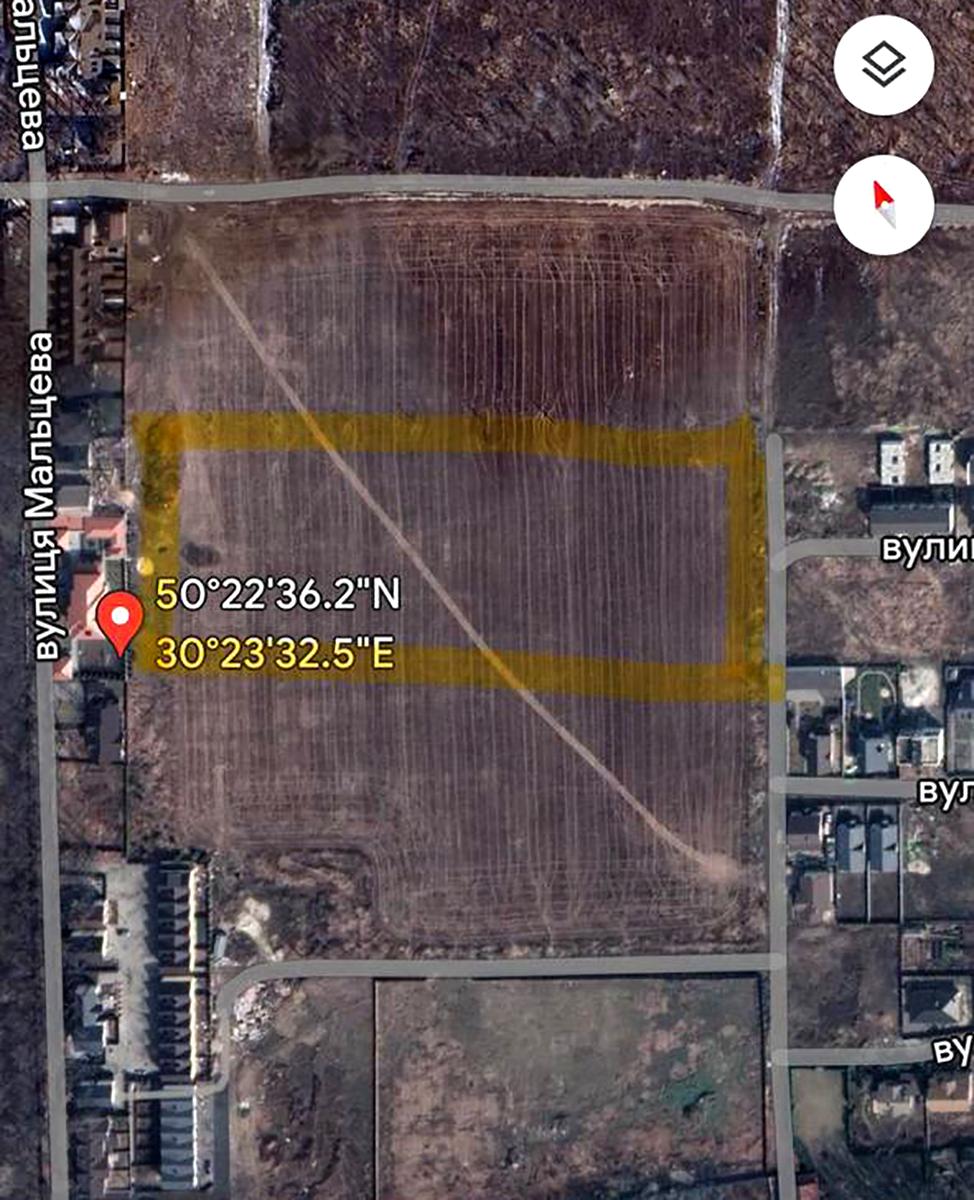Open the map layers selector

pos(884,66)
